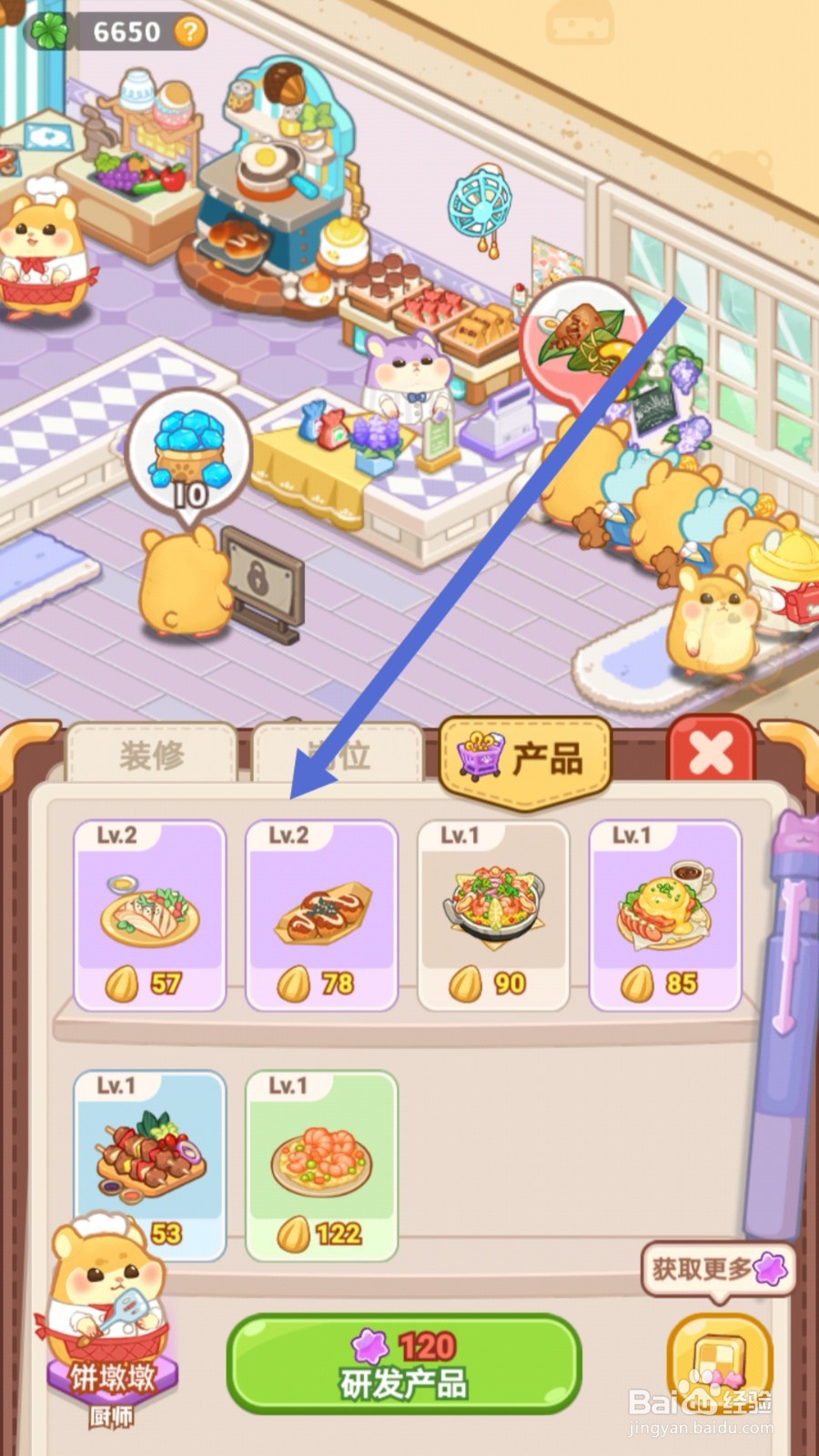Switch to the 装修 tab

click(155, 753)
